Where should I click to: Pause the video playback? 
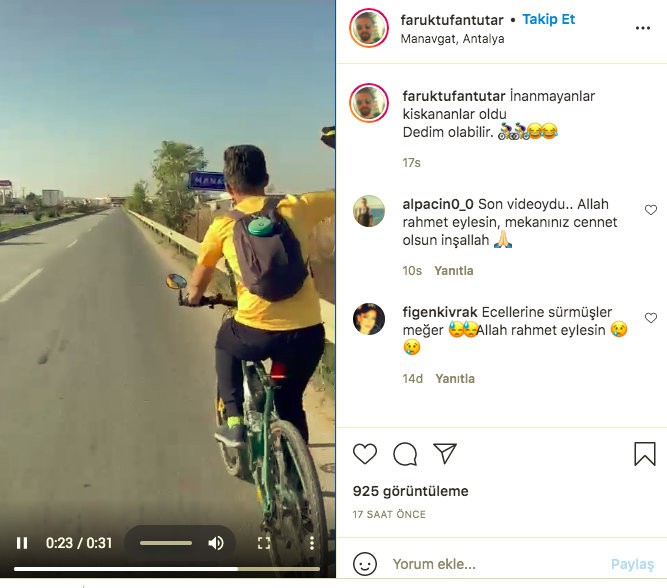[22, 543]
